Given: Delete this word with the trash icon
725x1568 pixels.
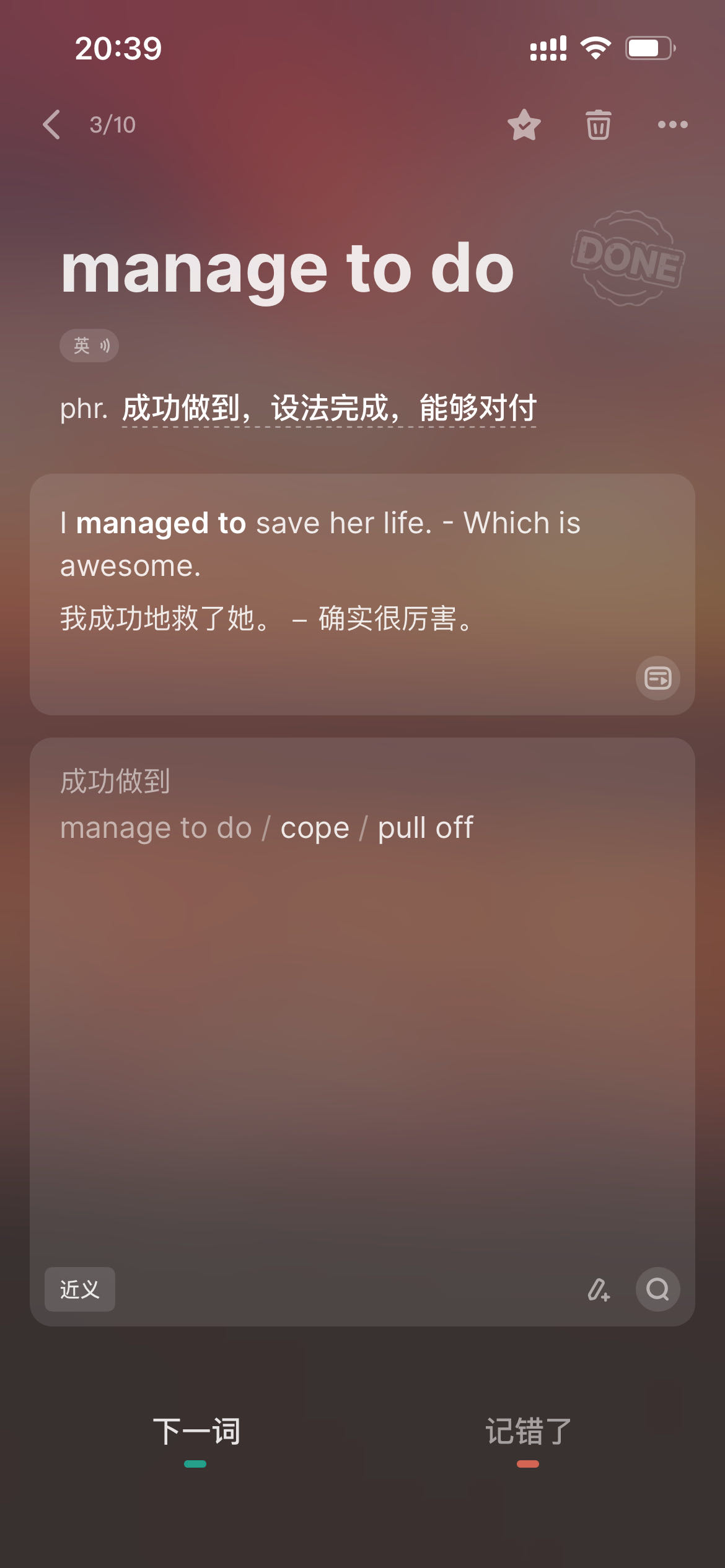Looking at the screenshot, I should point(598,124).
